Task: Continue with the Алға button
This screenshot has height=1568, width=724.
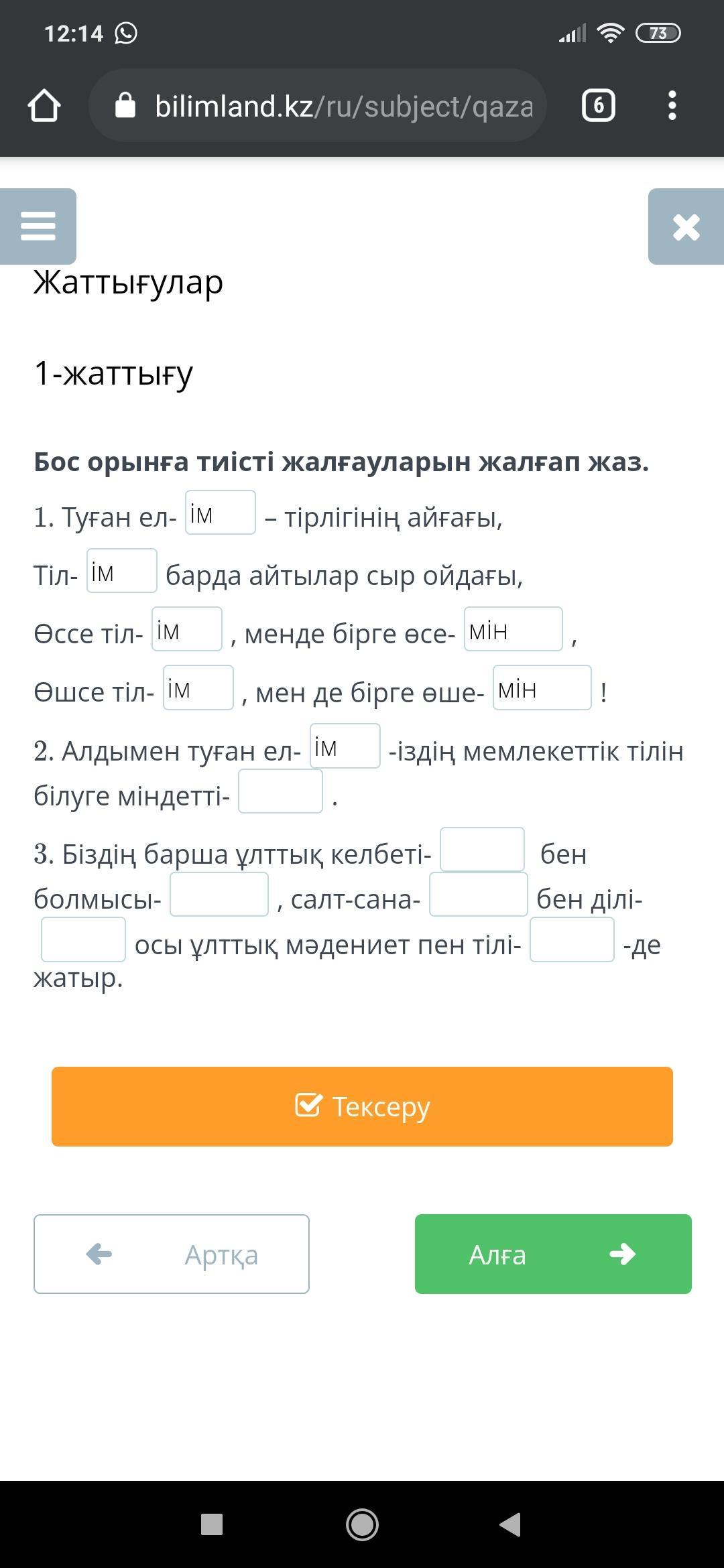Action: [x=553, y=1254]
